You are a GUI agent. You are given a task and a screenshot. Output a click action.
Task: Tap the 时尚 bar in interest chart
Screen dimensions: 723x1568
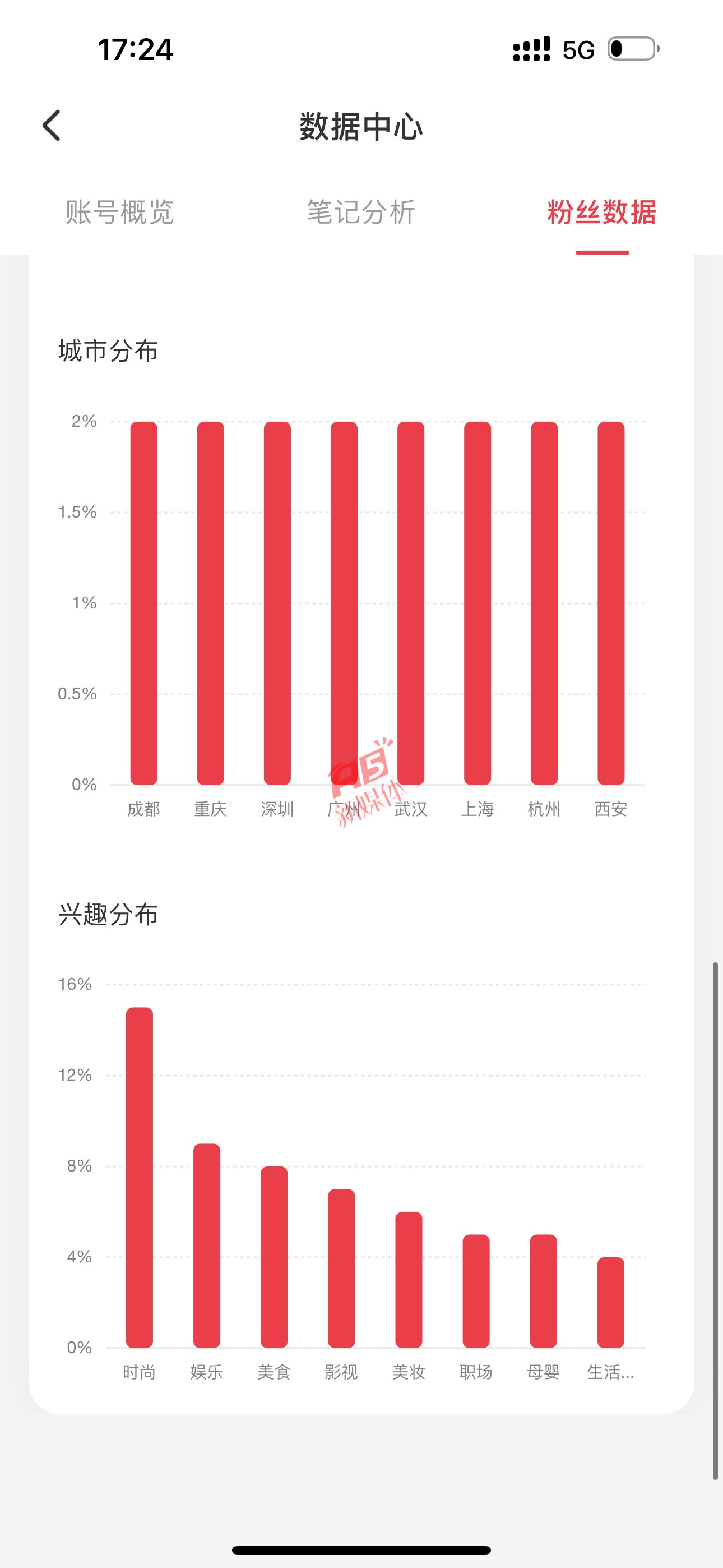pos(140,1177)
